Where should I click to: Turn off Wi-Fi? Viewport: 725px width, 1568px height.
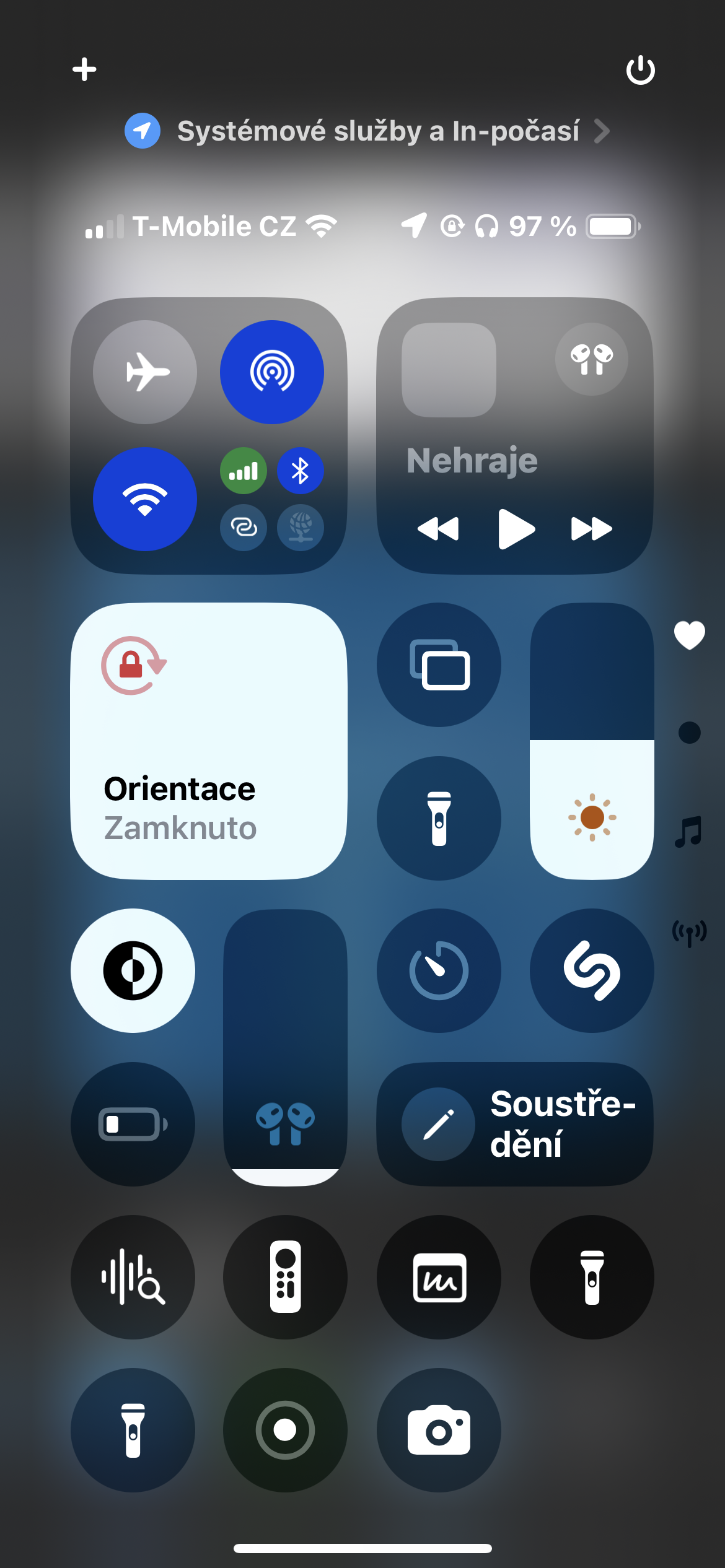(145, 499)
